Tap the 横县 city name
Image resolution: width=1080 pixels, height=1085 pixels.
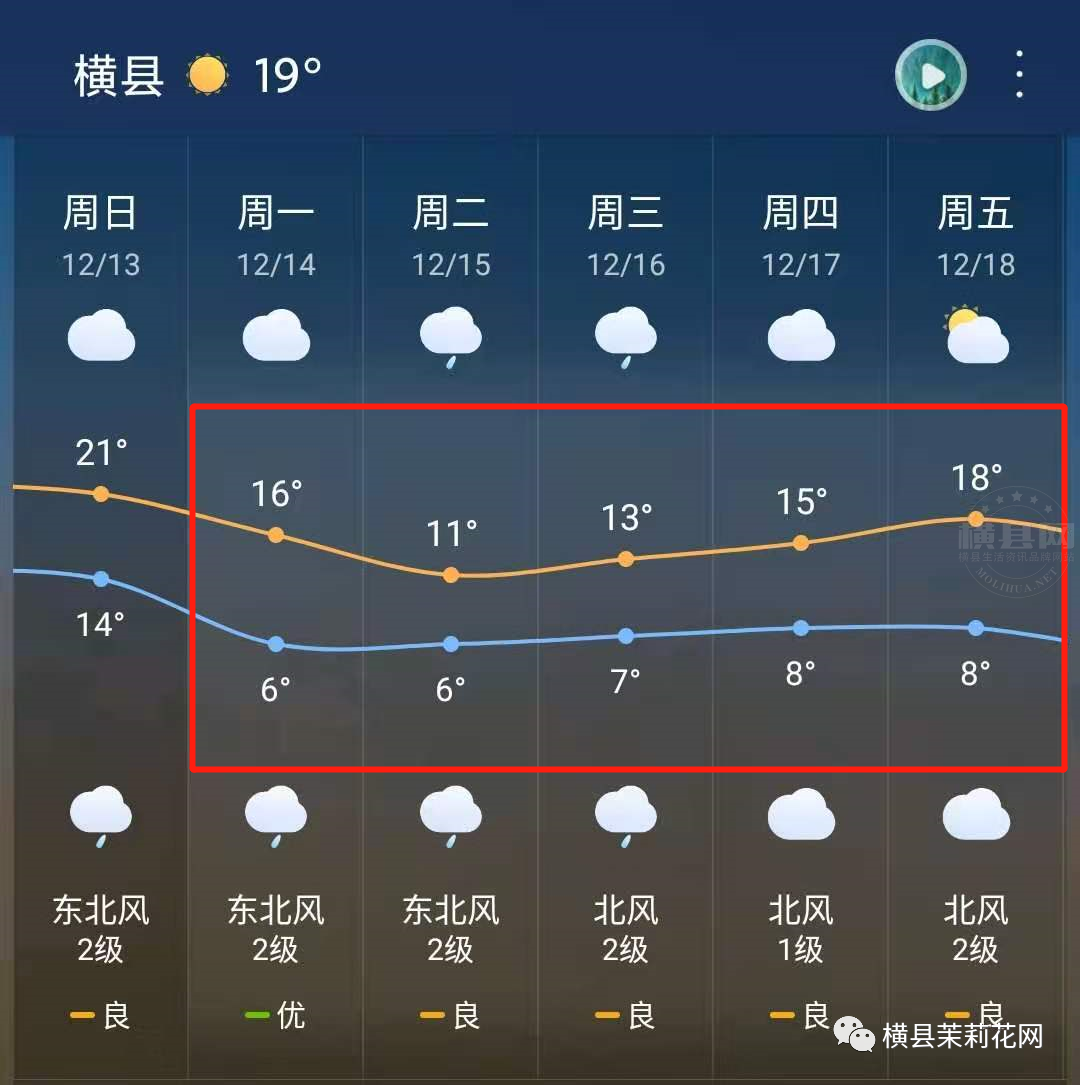pyautogui.click(x=119, y=76)
